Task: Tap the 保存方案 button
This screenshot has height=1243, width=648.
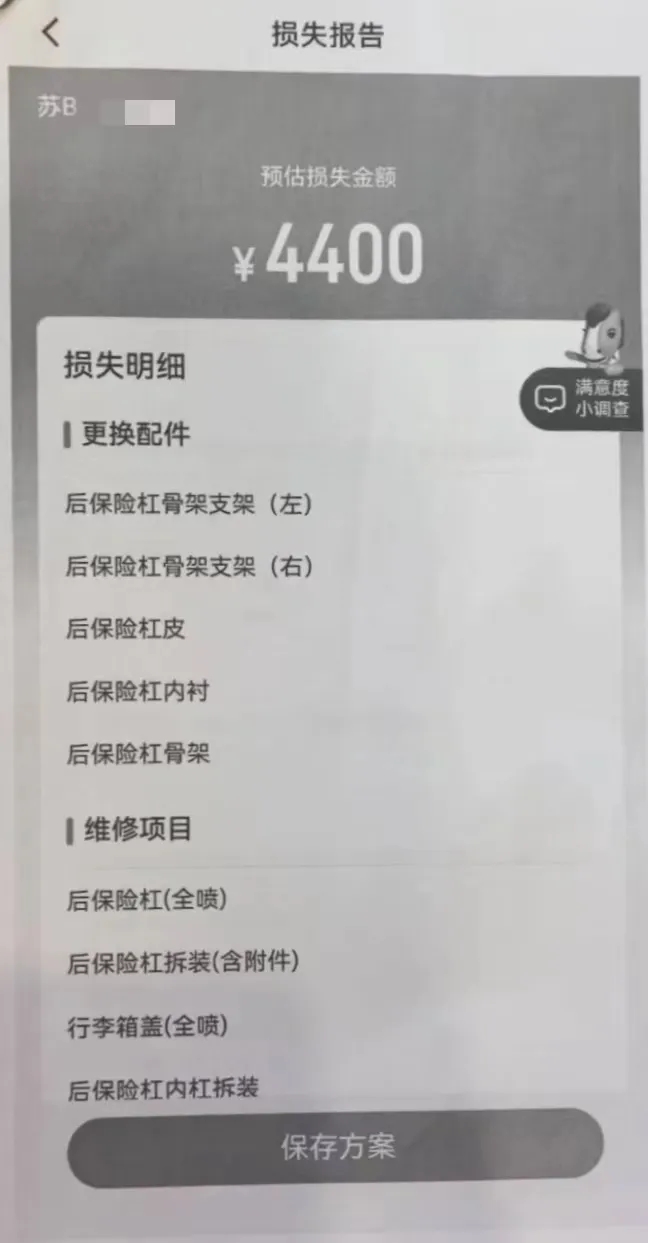Action: tap(336, 1146)
